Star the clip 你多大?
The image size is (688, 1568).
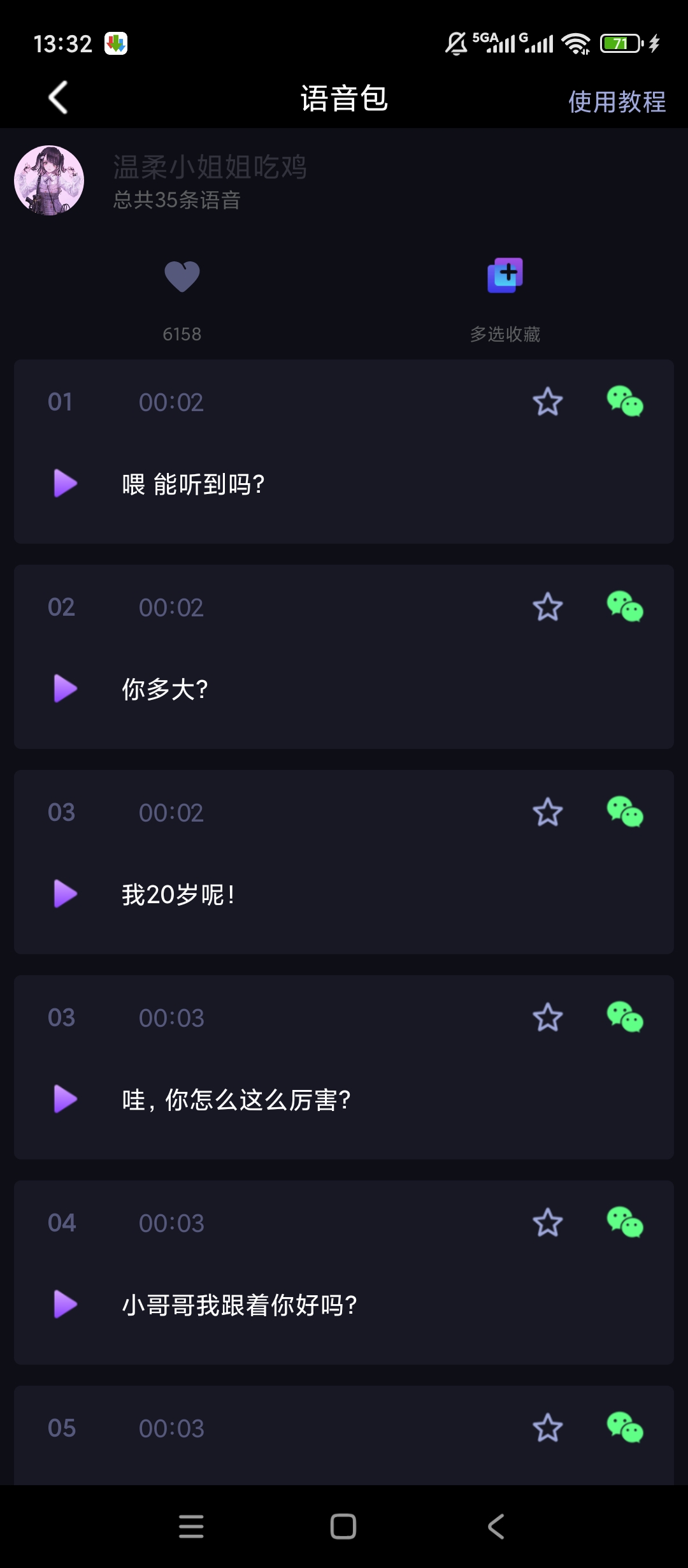click(x=548, y=607)
